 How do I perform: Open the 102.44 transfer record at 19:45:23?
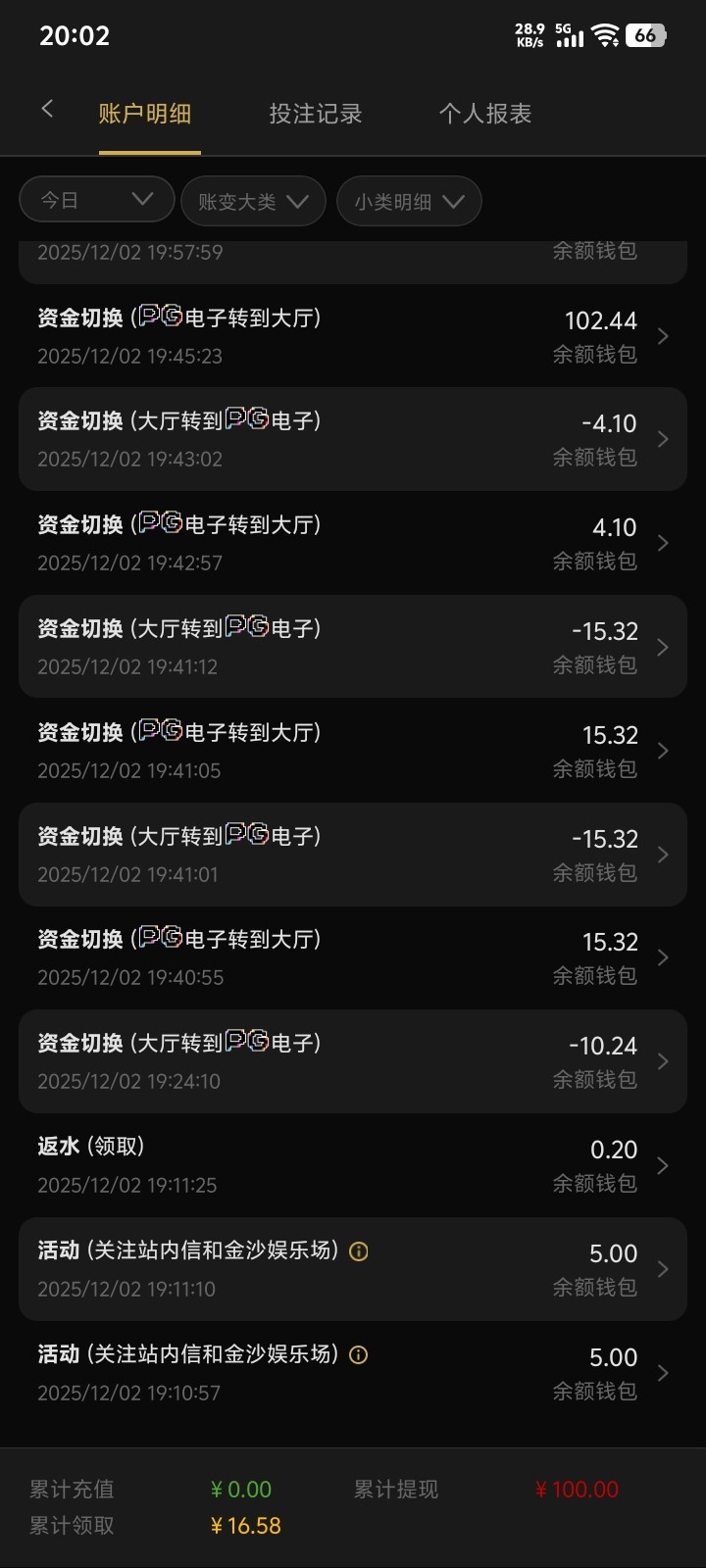pyautogui.click(x=353, y=336)
